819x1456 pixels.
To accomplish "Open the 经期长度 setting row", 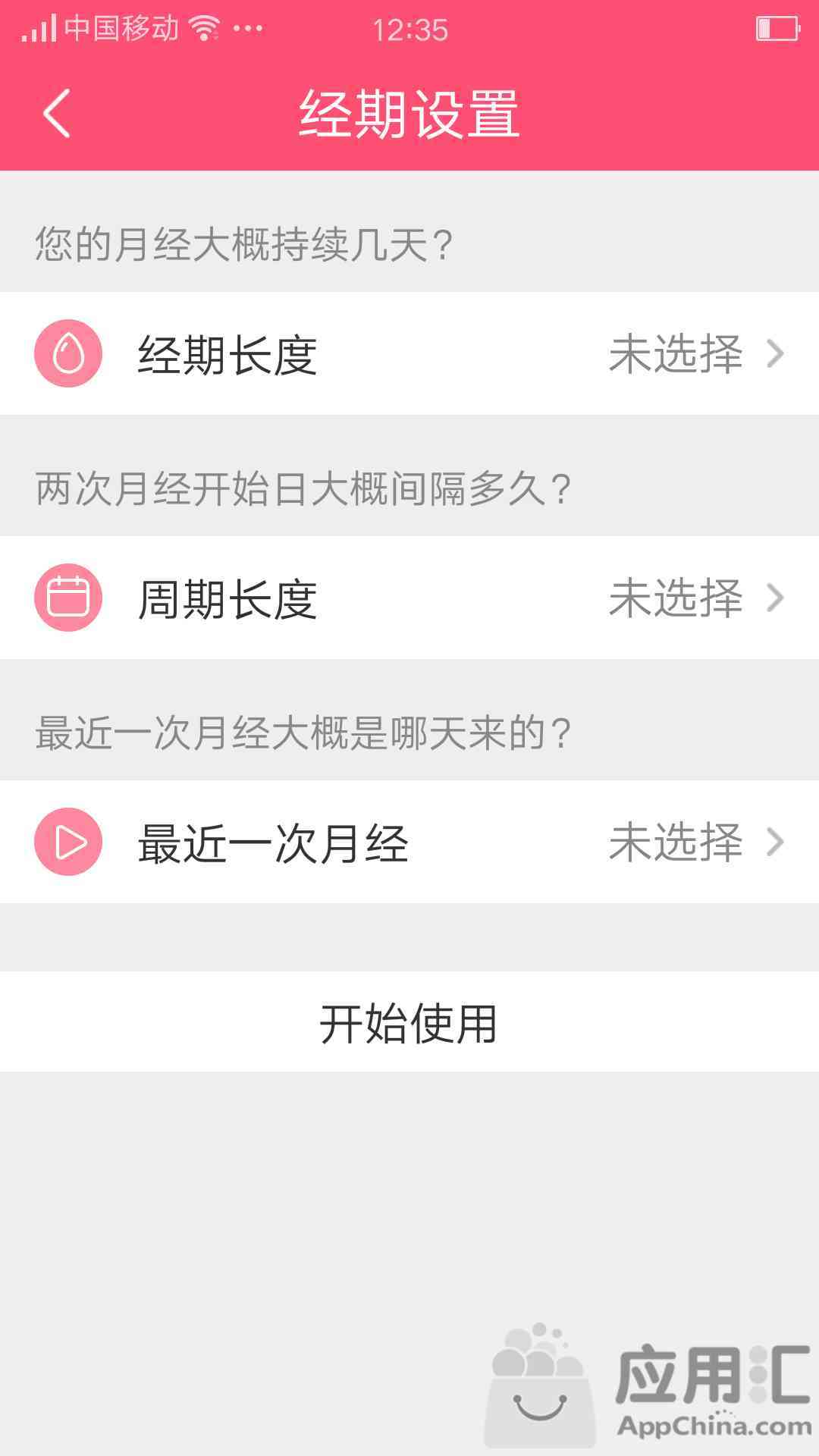I will click(x=409, y=353).
